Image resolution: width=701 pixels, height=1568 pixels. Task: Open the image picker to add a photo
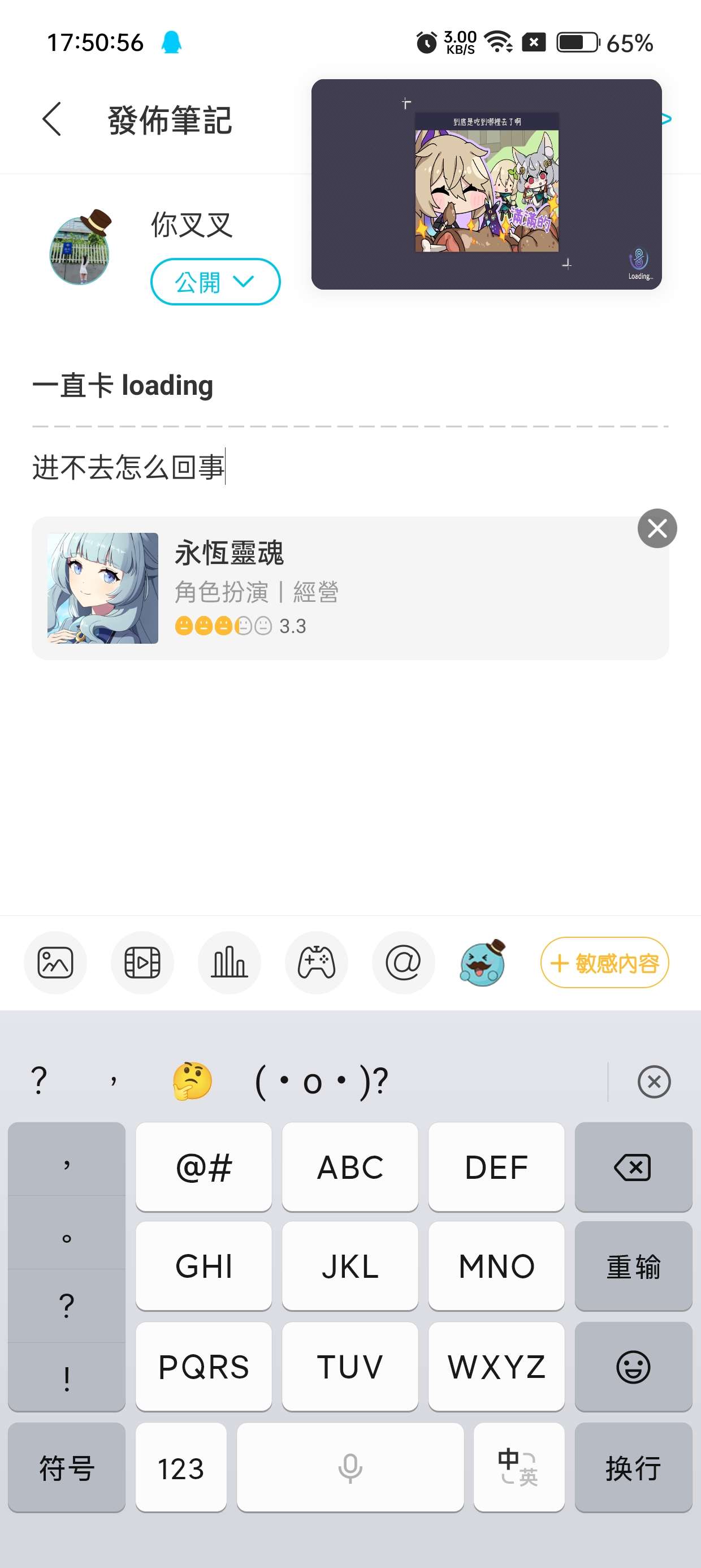(55, 962)
